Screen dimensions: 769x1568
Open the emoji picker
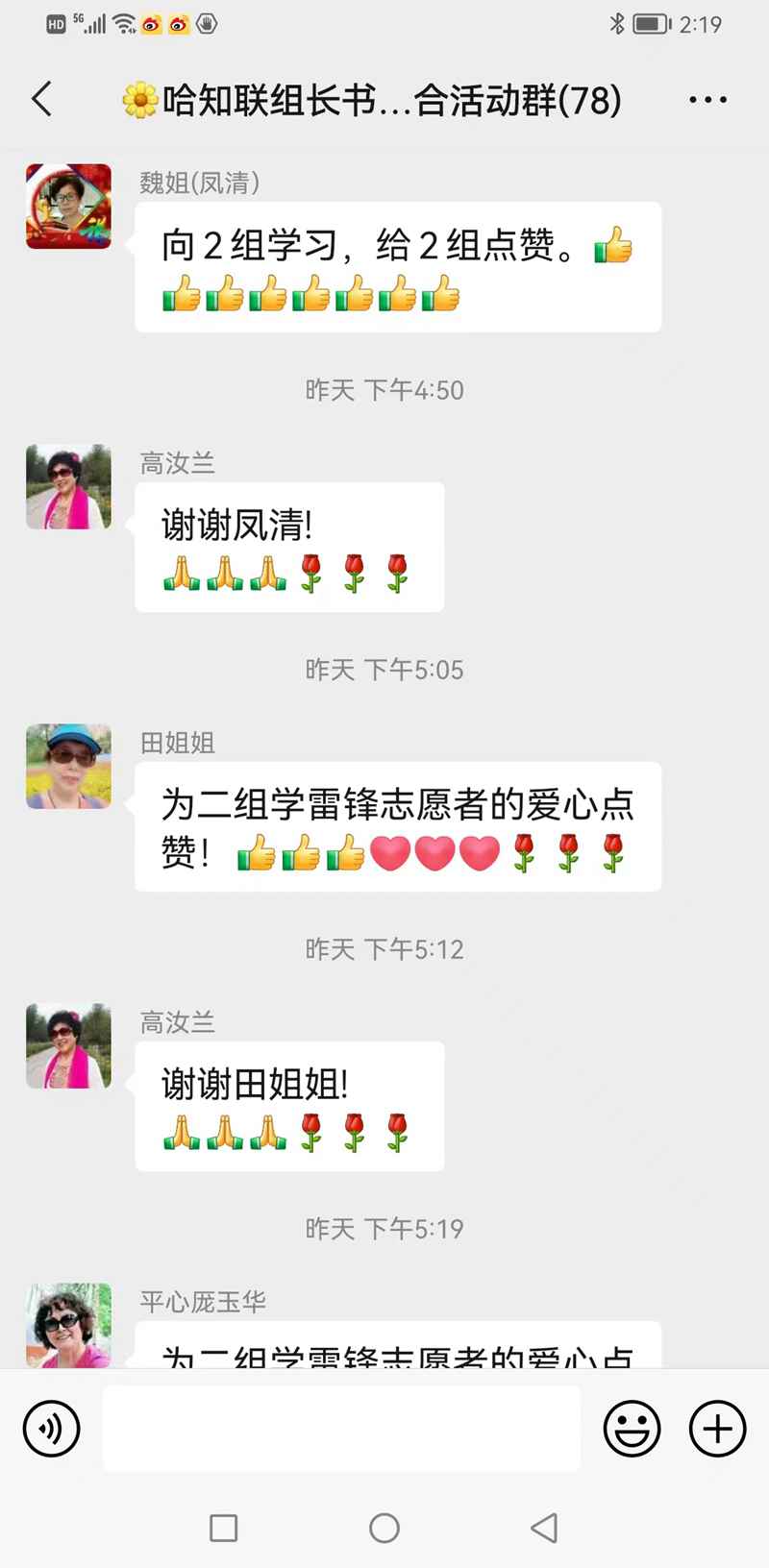click(632, 1429)
